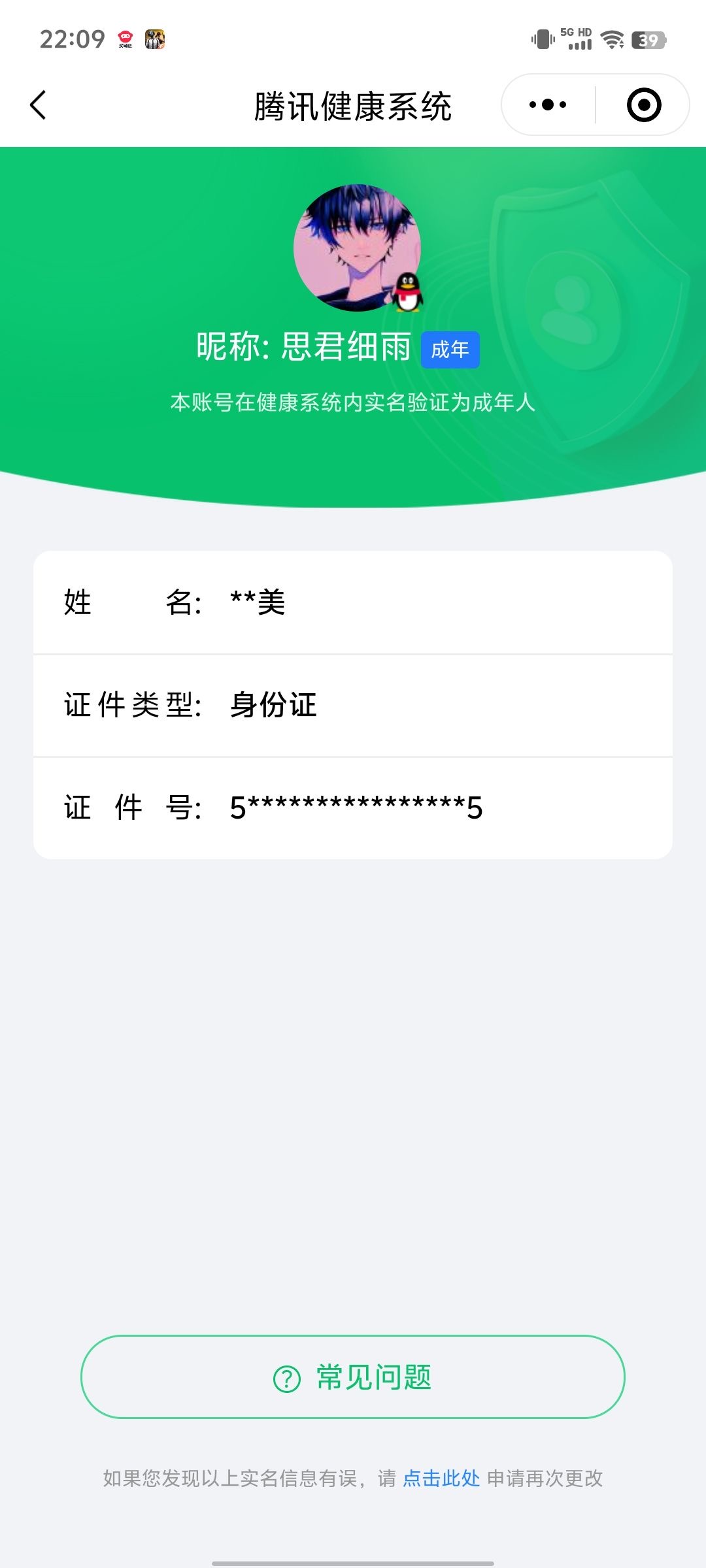Tap the back arrow to exit
The height and width of the screenshot is (1568, 706).
[37, 105]
